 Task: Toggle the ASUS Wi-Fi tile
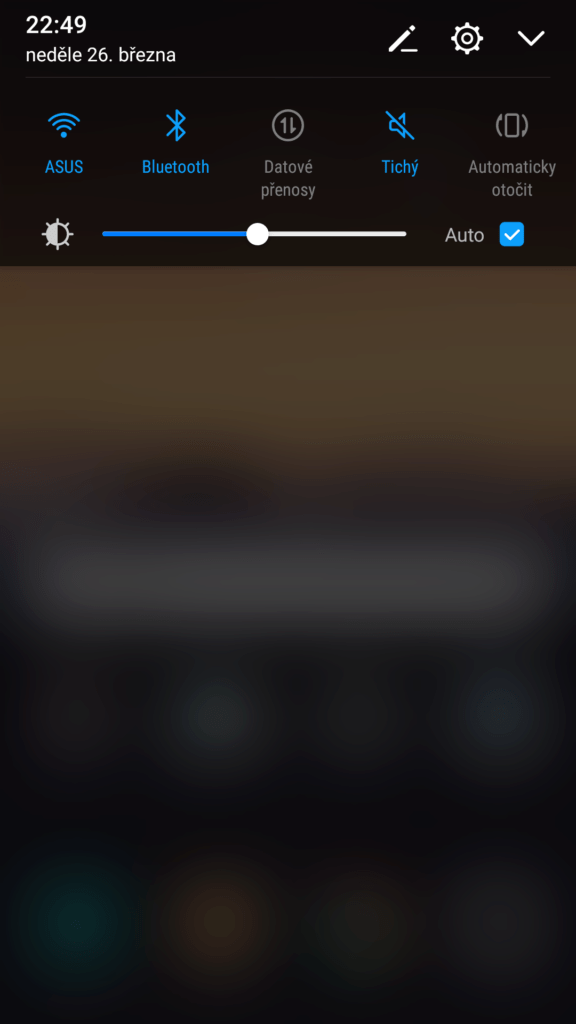[x=64, y=142]
